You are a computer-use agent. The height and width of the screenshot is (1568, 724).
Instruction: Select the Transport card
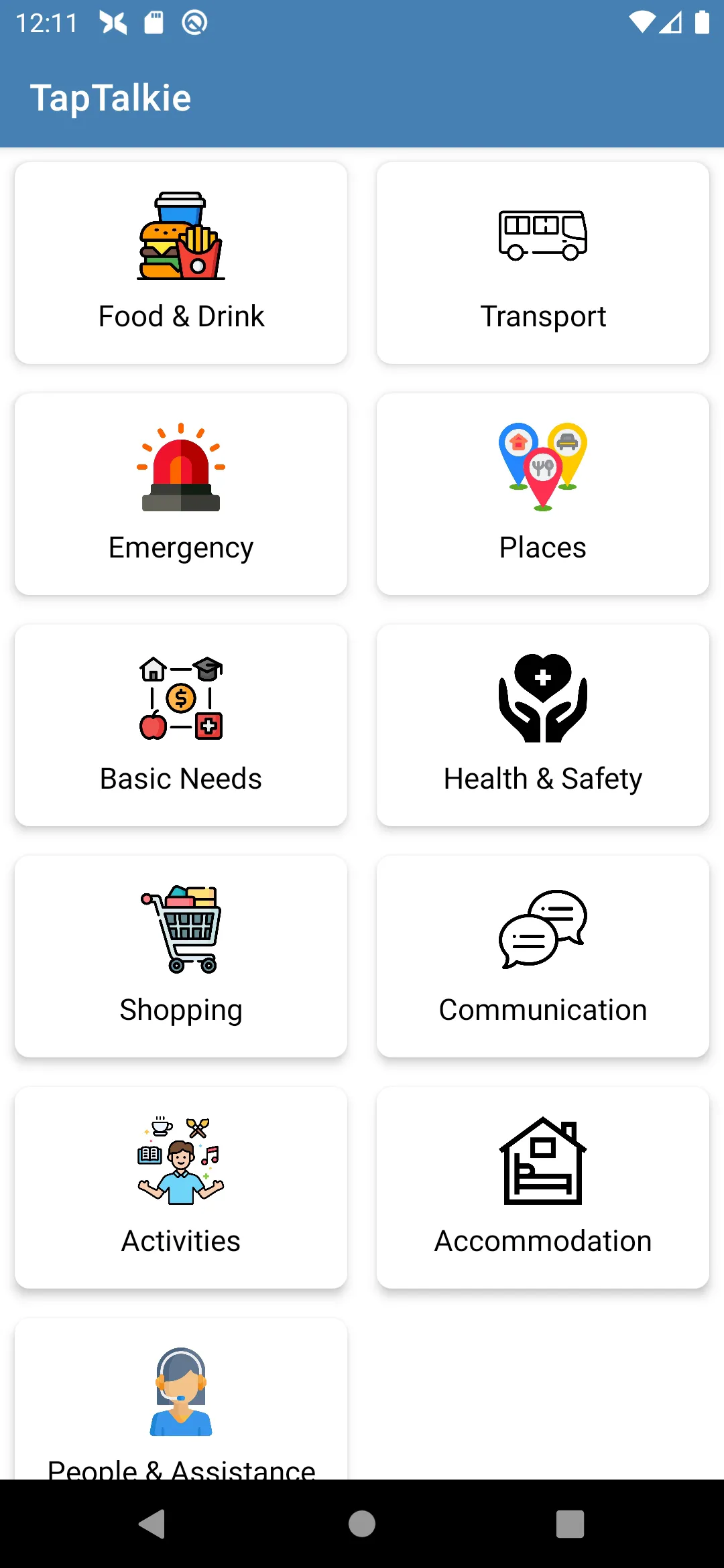(x=543, y=263)
